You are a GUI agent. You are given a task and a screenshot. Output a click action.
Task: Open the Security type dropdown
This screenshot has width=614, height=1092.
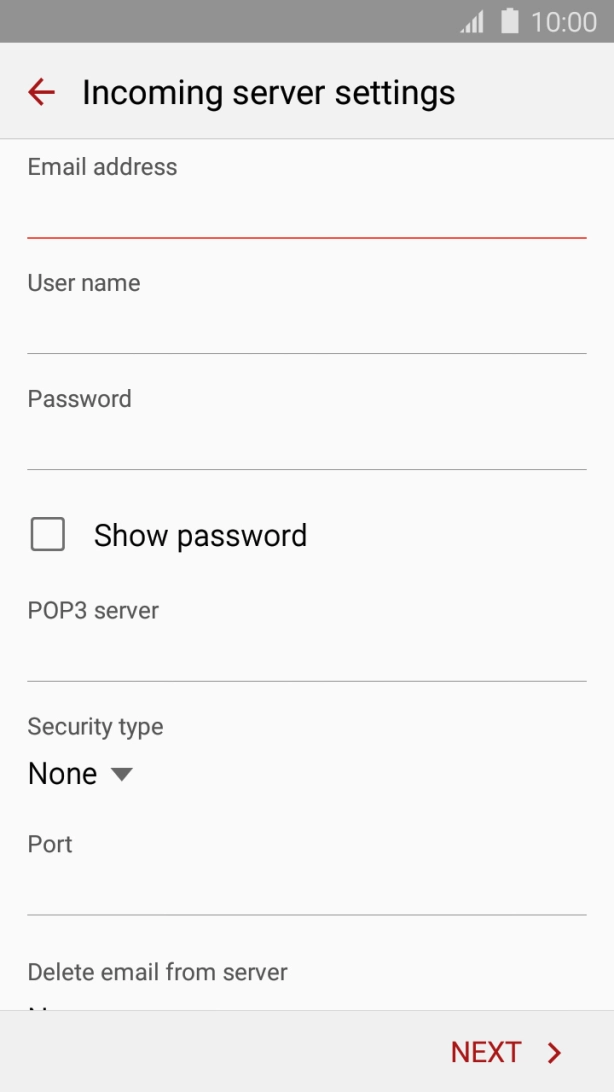point(80,774)
